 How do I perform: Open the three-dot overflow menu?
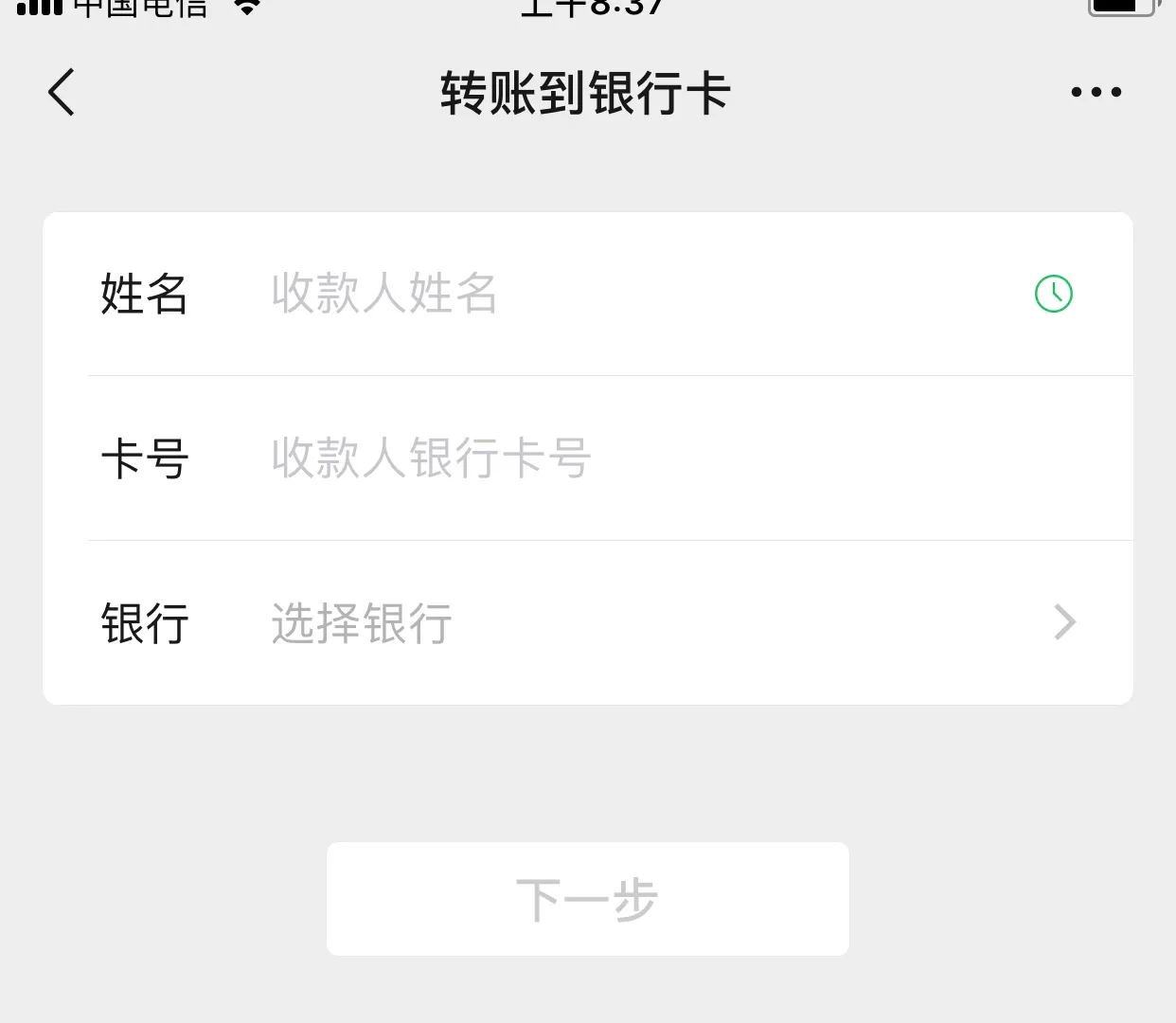click(1096, 93)
